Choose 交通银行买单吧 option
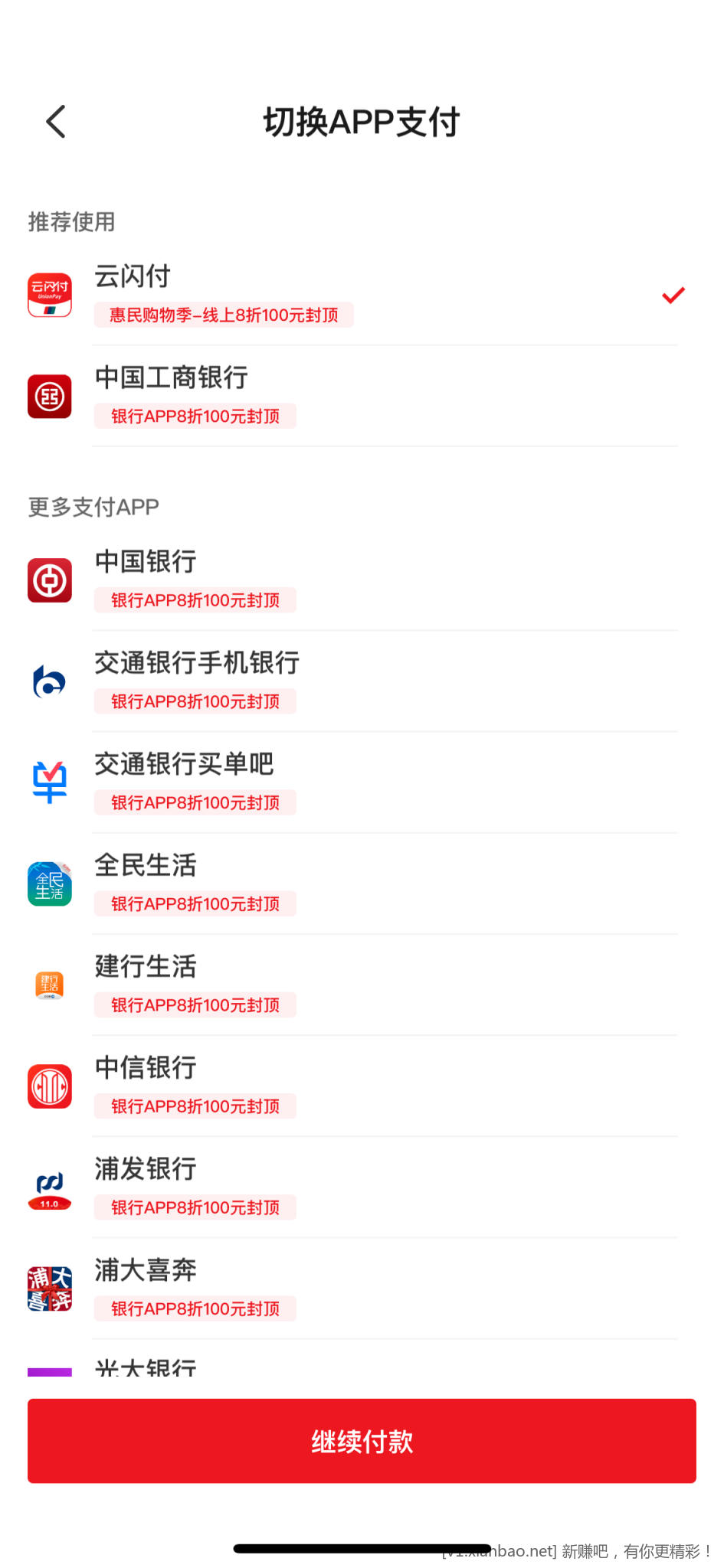This screenshot has width=724, height=1568. (x=352, y=782)
